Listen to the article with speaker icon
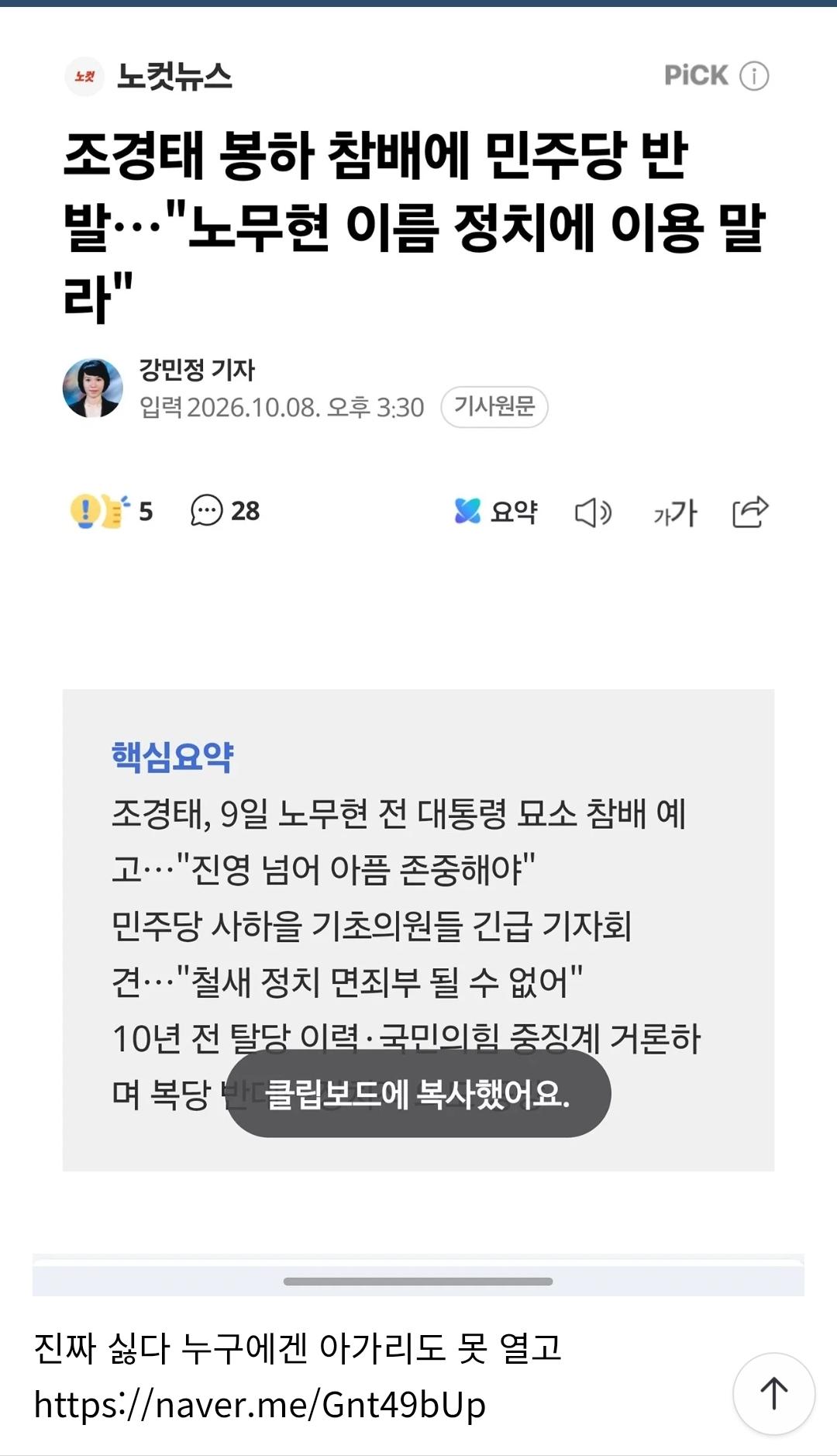The height and width of the screenshot is (1456, 837). [x=594, y=512]
